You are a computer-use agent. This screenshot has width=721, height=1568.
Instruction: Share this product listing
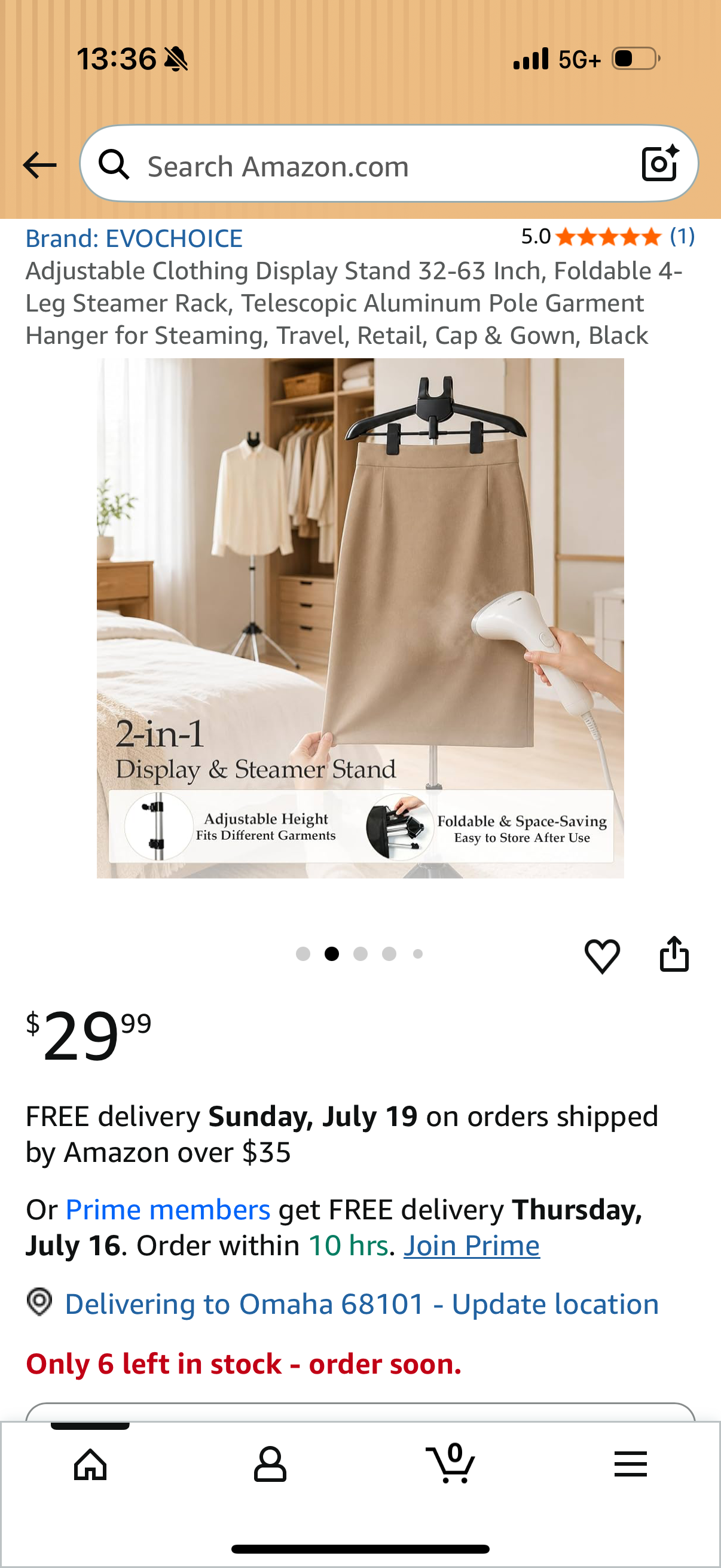pos(674,953)
